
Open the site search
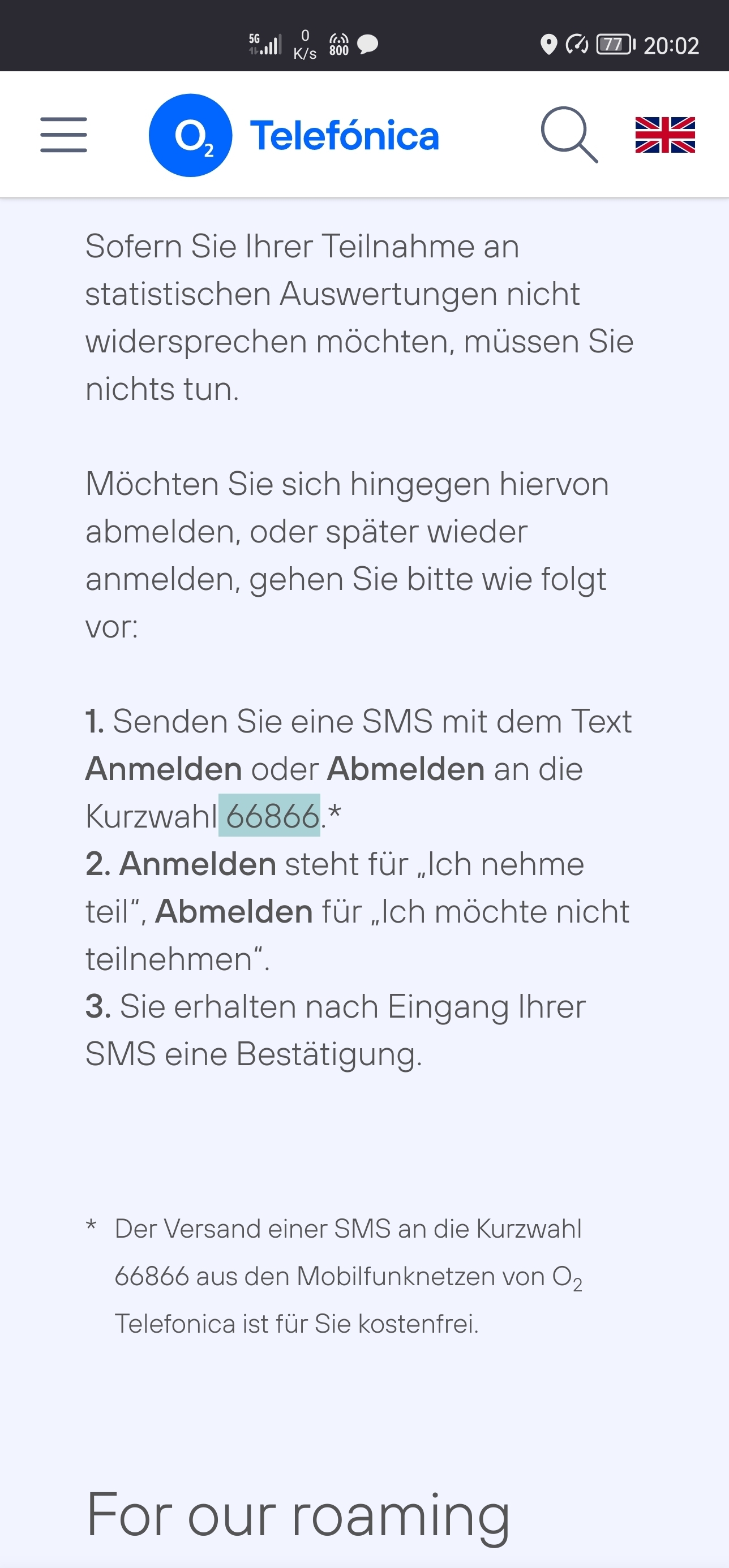tap(569, 135)
